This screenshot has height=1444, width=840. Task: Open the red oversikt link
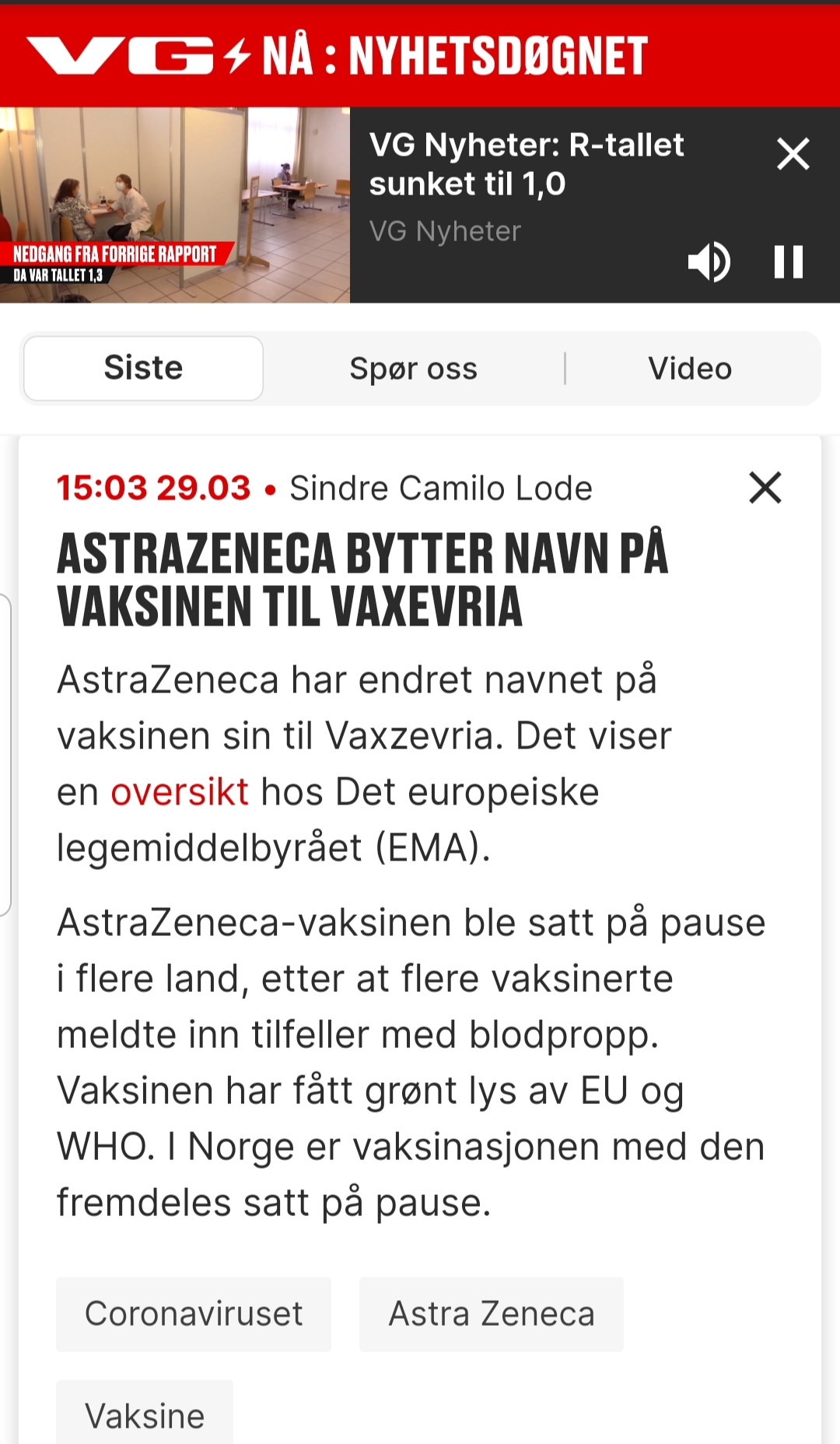tap(180, 792)
